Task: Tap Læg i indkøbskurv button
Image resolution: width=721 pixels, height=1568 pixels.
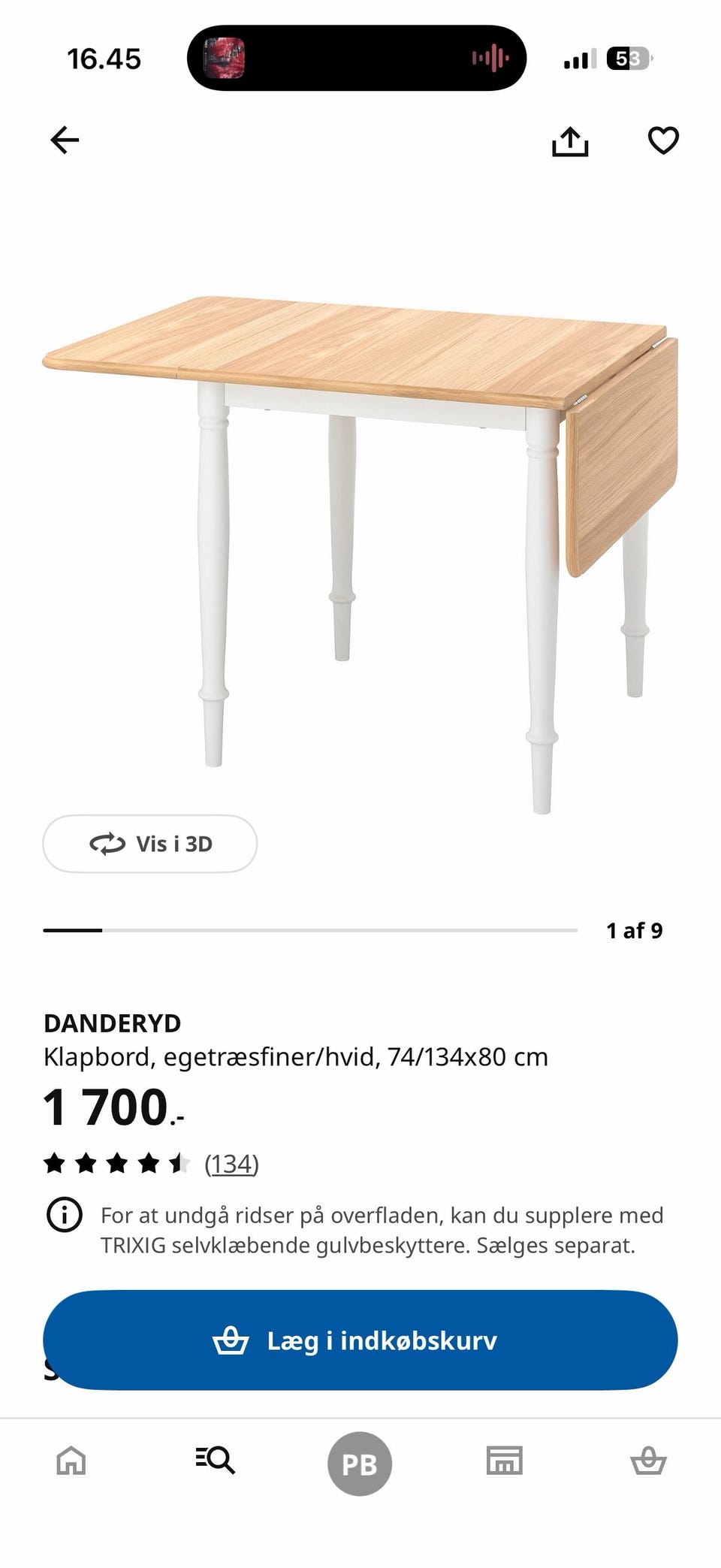Action: (x=360, y=1340)
